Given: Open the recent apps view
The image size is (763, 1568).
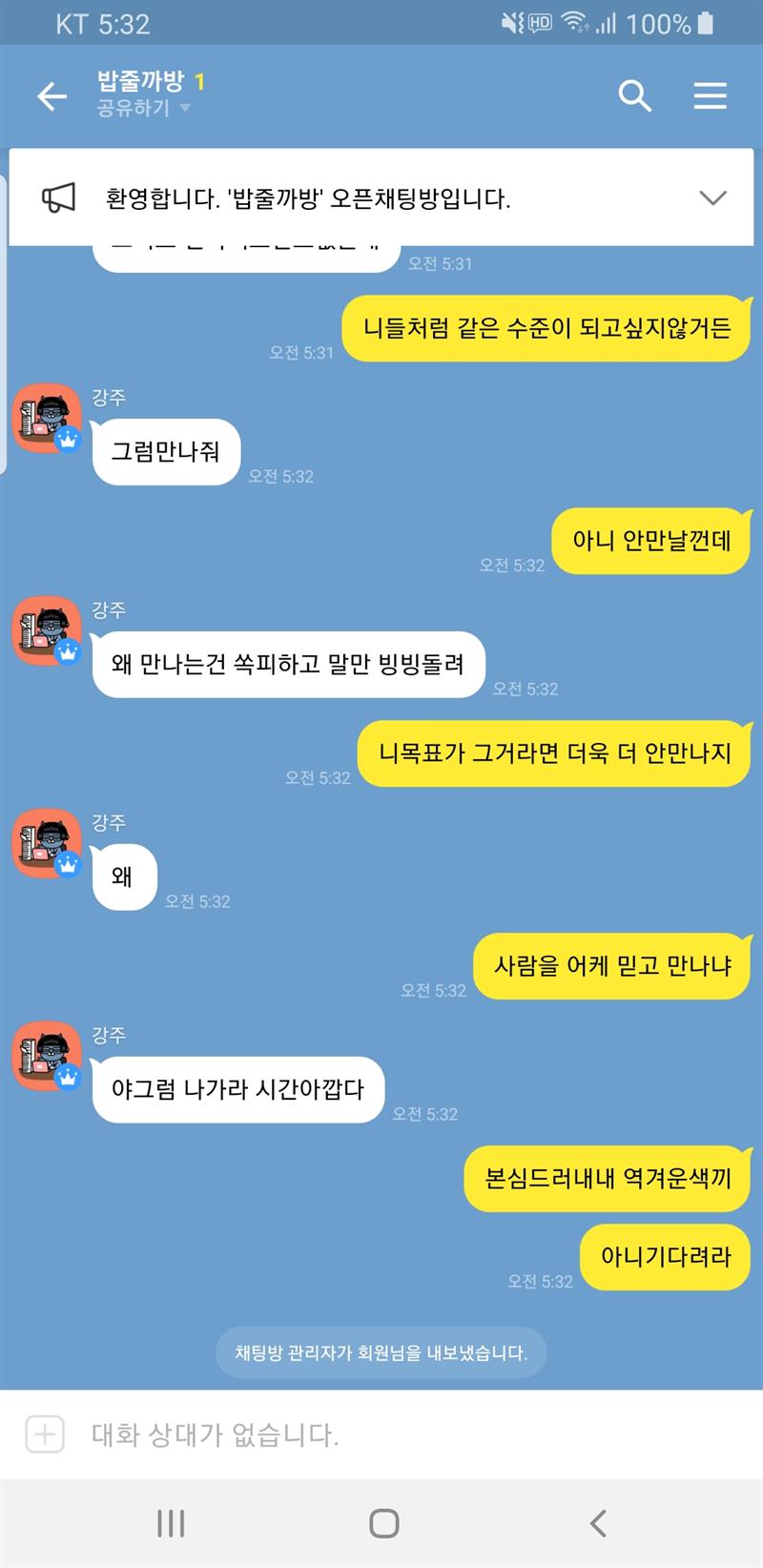Looking at the screenshot, I should pos(171,1523).
